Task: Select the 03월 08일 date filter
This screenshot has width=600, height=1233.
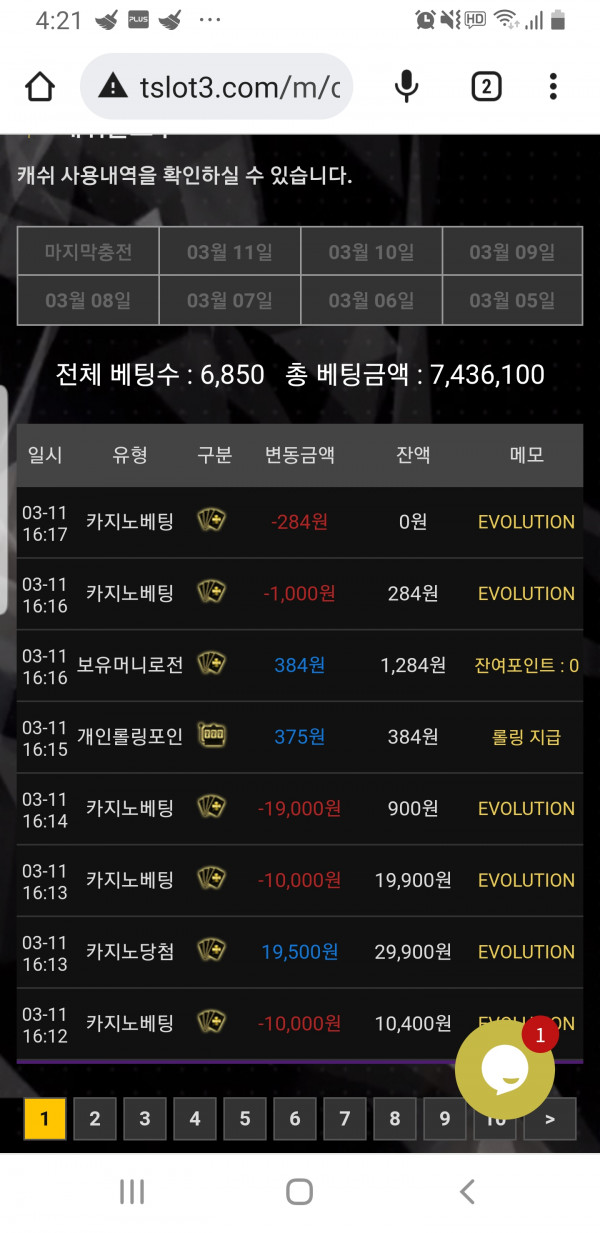Action: pyautogui.click(x=88, y=300)
